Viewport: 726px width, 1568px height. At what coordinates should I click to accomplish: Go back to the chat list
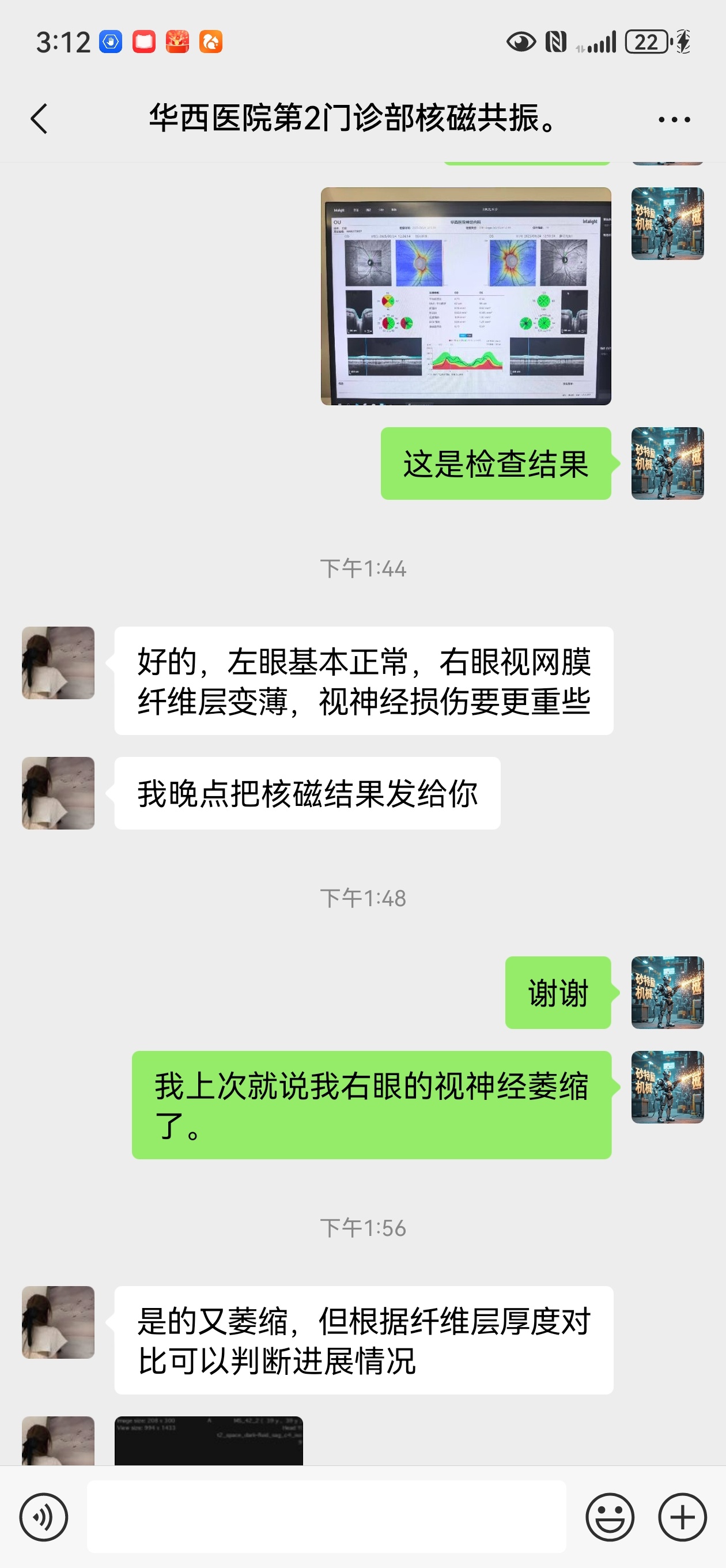coord(39,118)
